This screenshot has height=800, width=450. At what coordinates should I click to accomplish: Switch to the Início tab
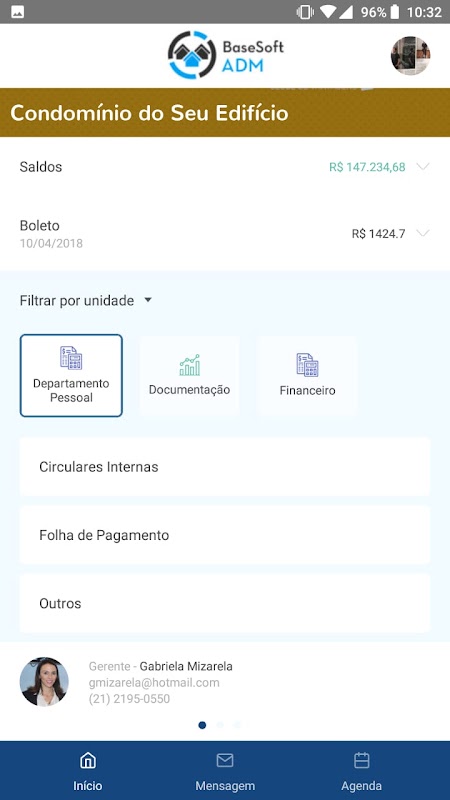point(88,771)
